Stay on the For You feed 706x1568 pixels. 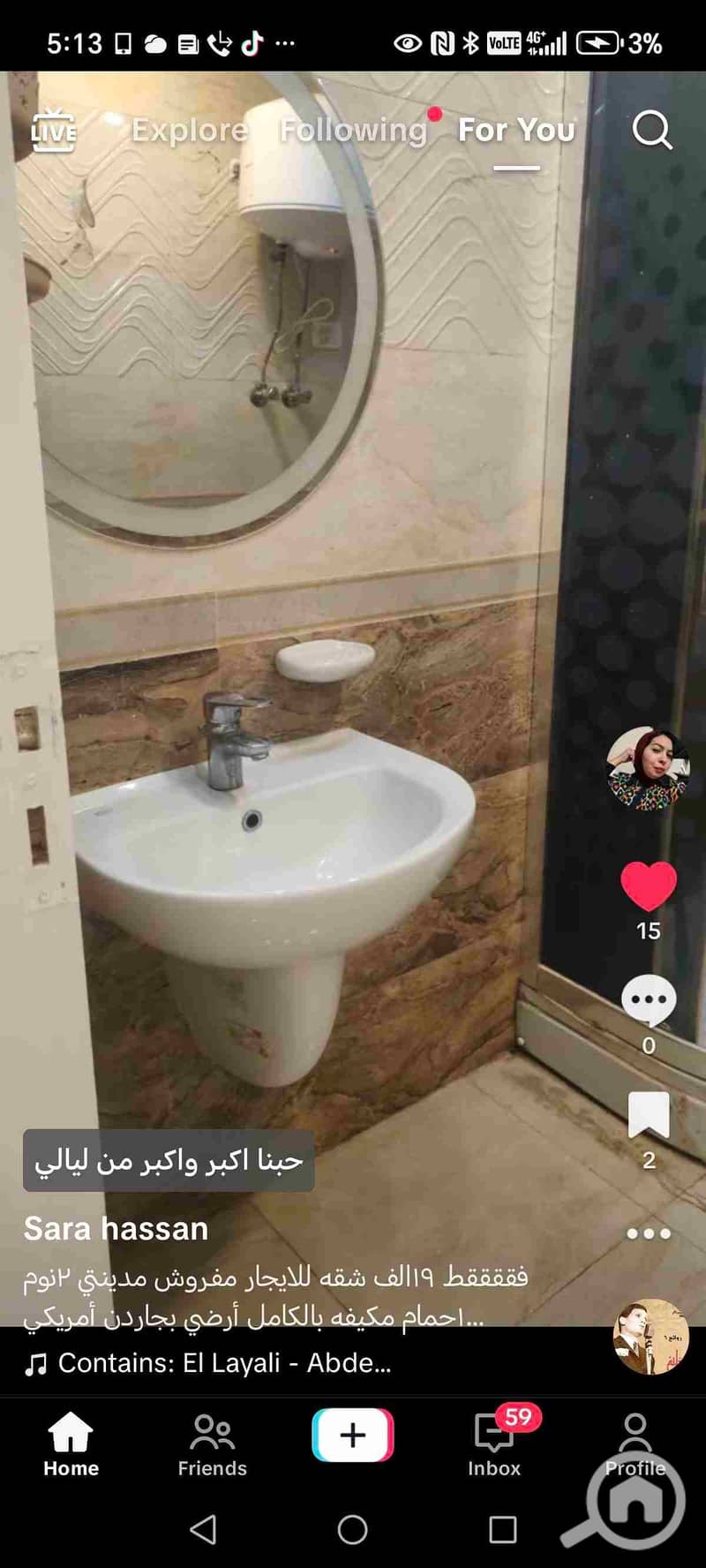pyautogui.click(x=515, y=131)
